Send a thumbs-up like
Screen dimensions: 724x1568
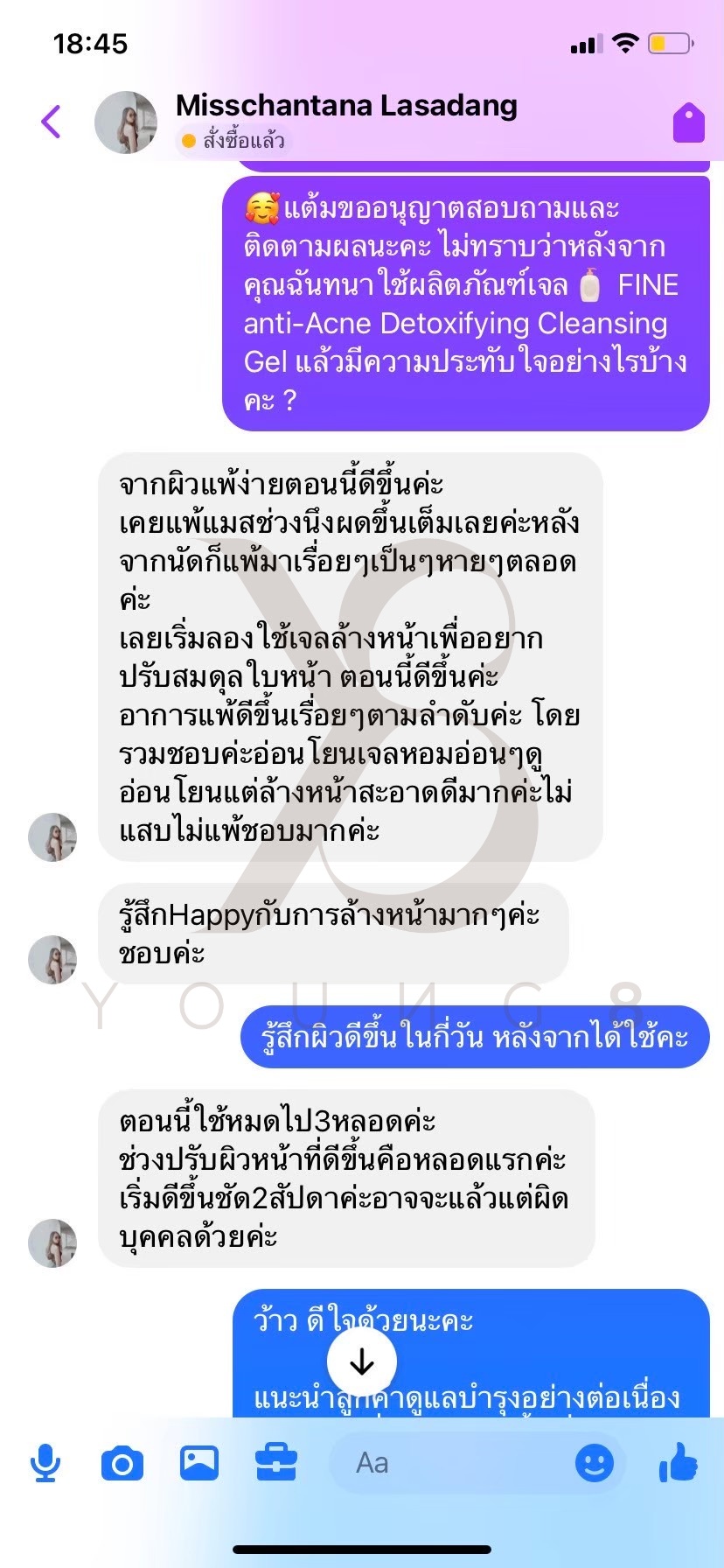pos(678,1462)
